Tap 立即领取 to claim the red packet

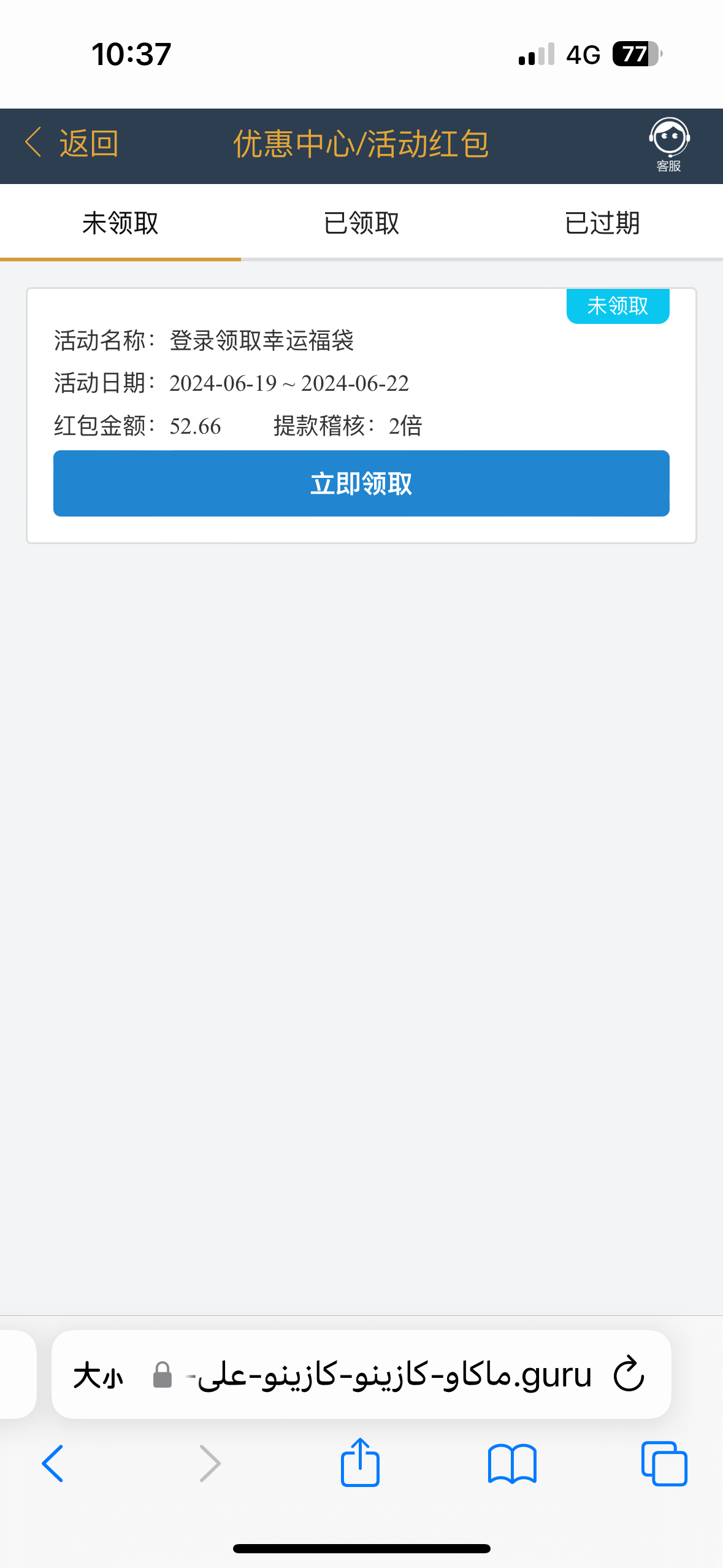[361, 483]
